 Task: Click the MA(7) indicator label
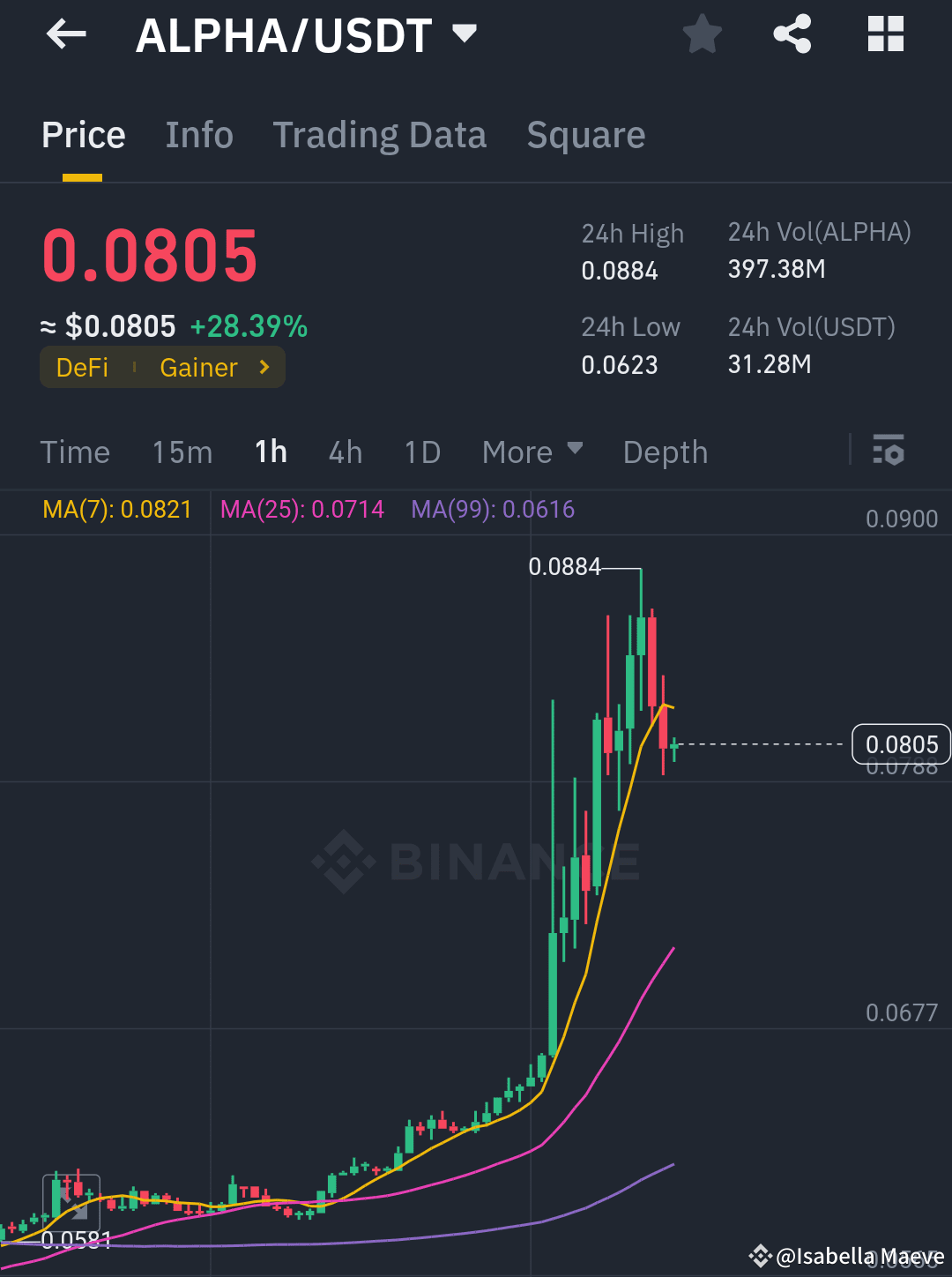click(117, 510)
